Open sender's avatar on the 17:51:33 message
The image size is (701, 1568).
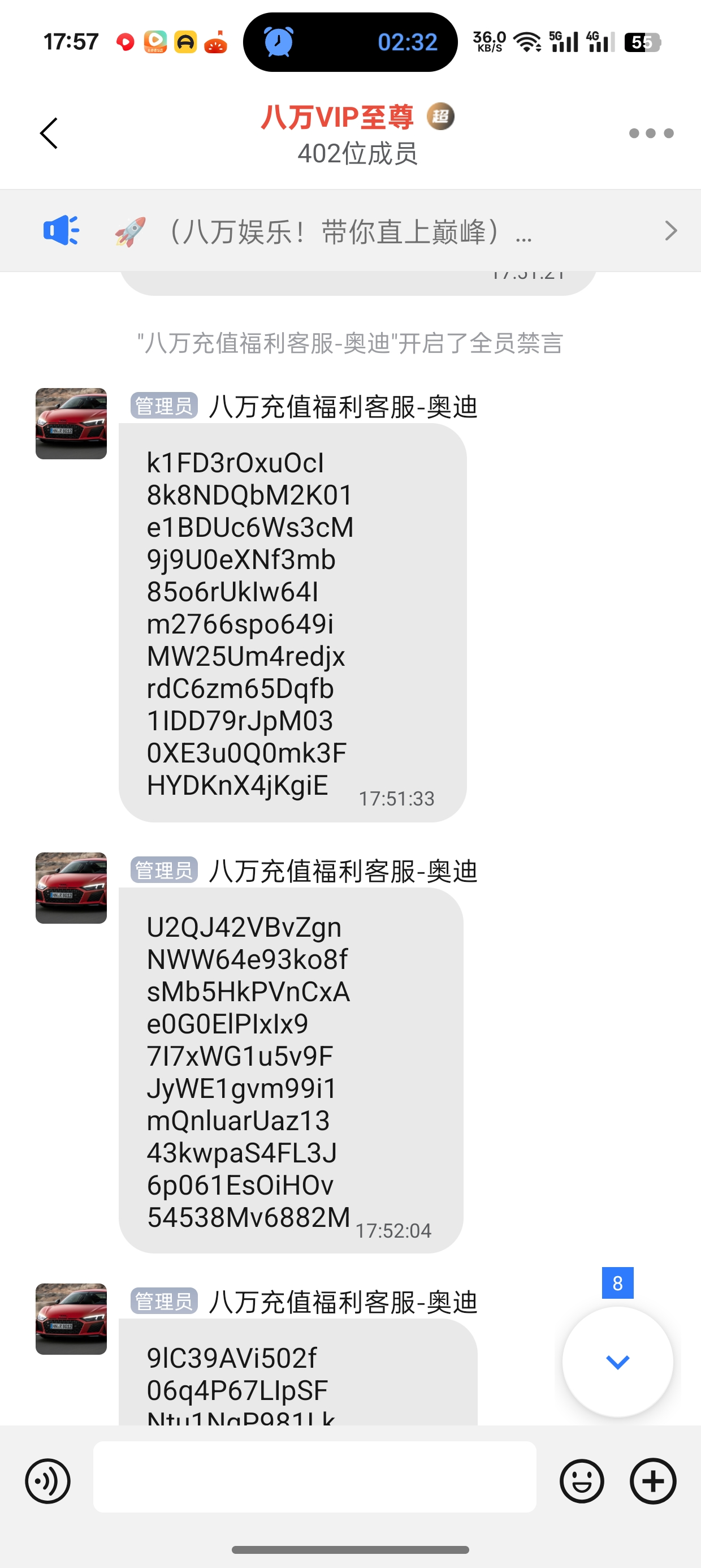(71, 424)
